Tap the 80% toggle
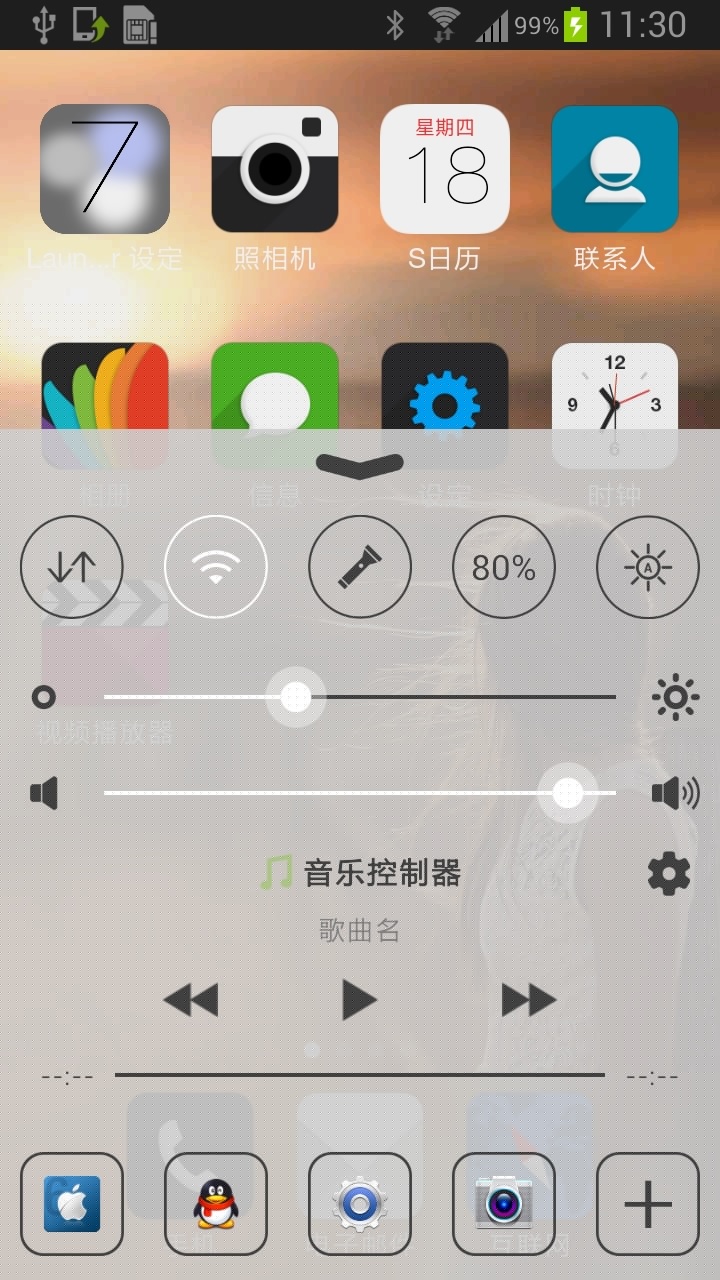The image size is (720, 1280). click(504, 567)
